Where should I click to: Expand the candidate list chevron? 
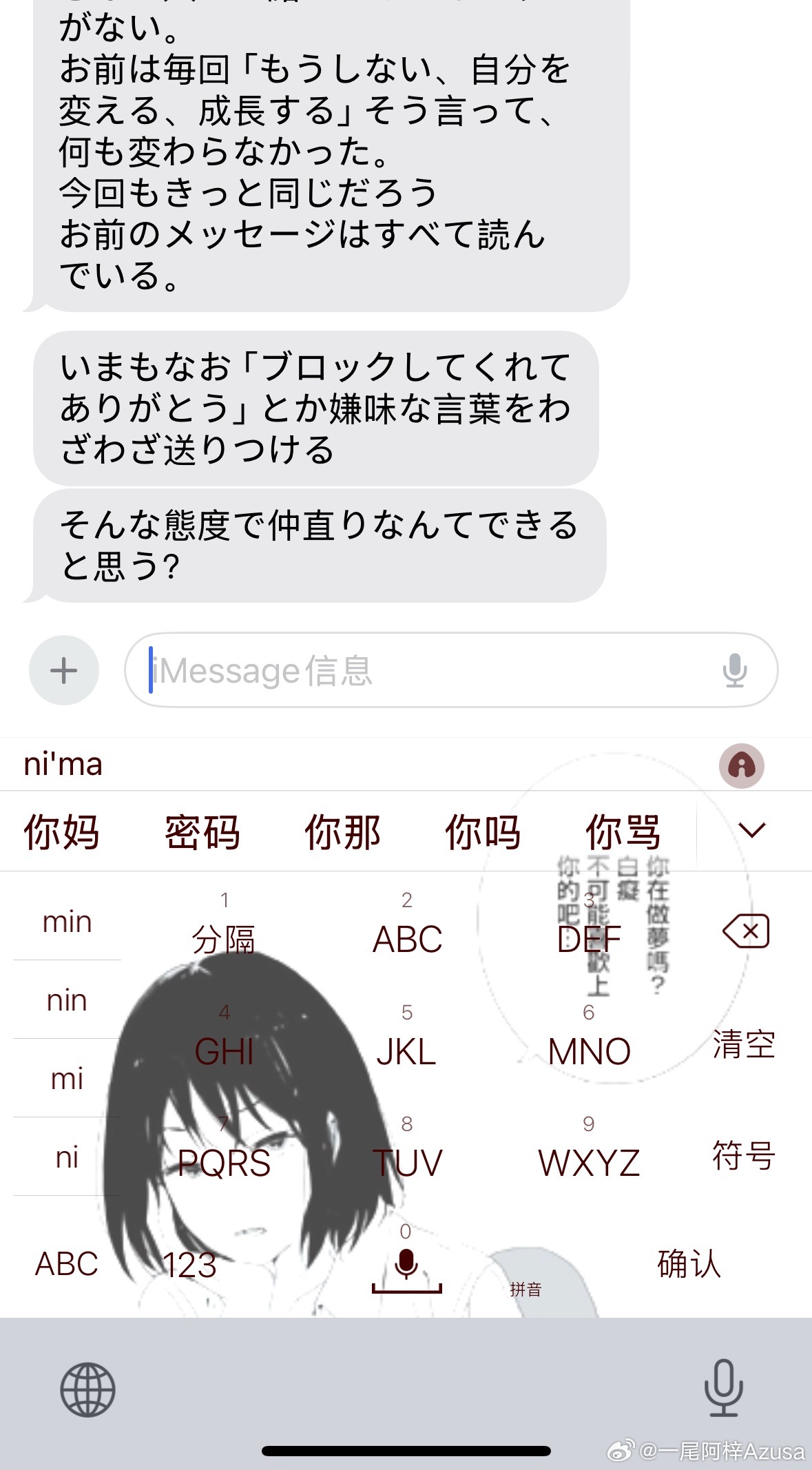751,830
